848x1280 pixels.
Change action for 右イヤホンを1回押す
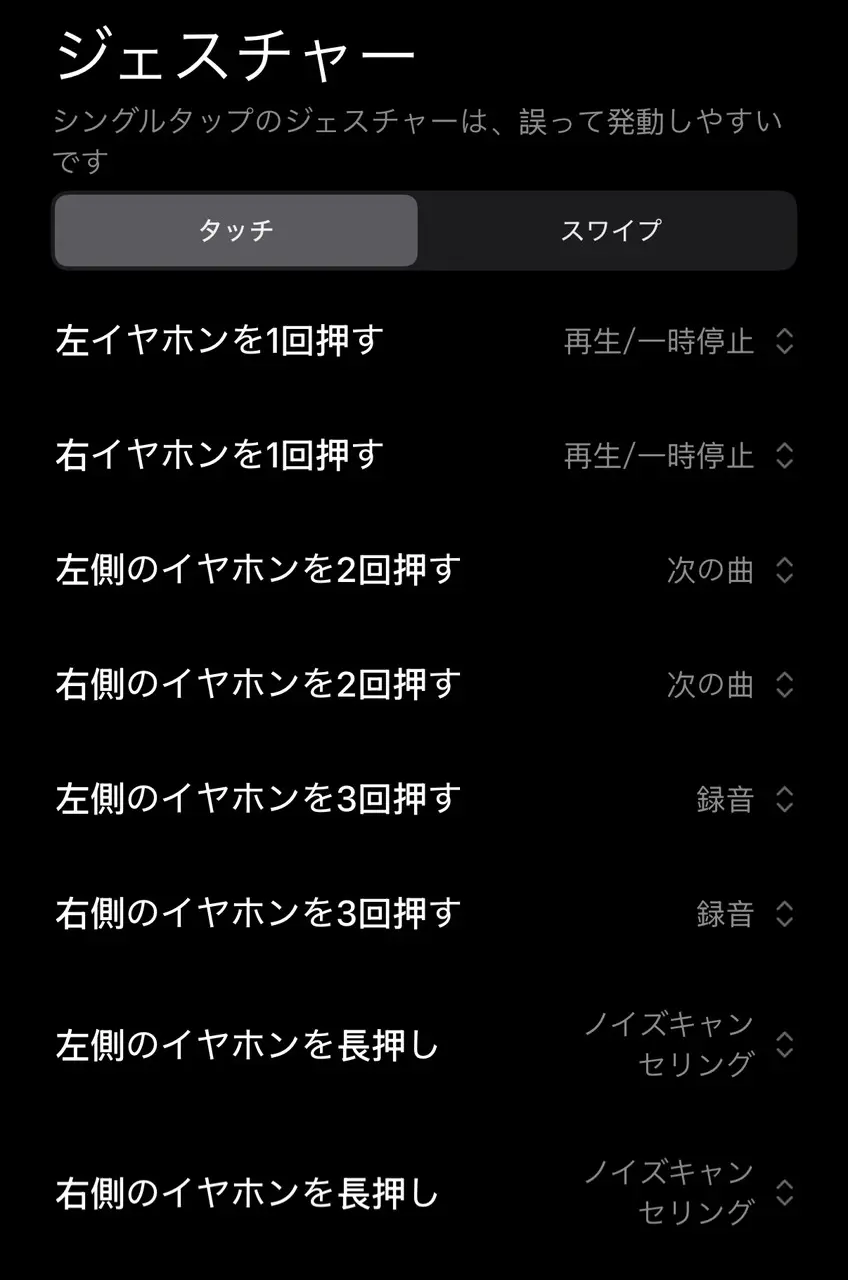click(x=678, y=456)
